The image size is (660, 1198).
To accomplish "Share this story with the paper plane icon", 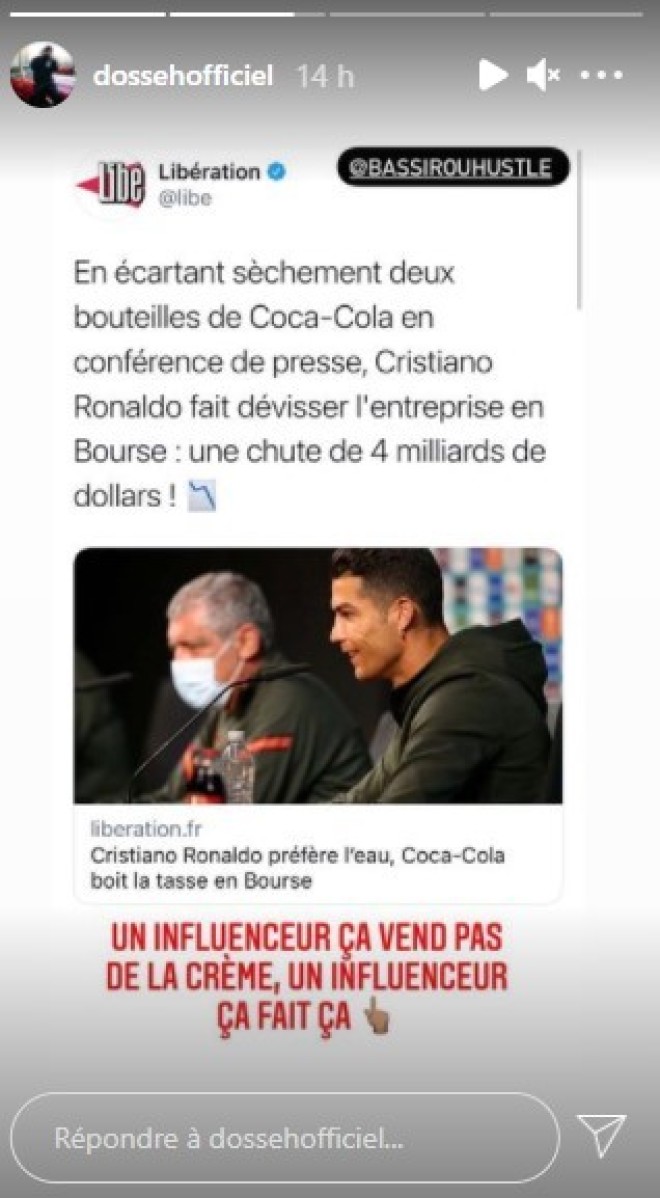I will tap(602, 1135).
